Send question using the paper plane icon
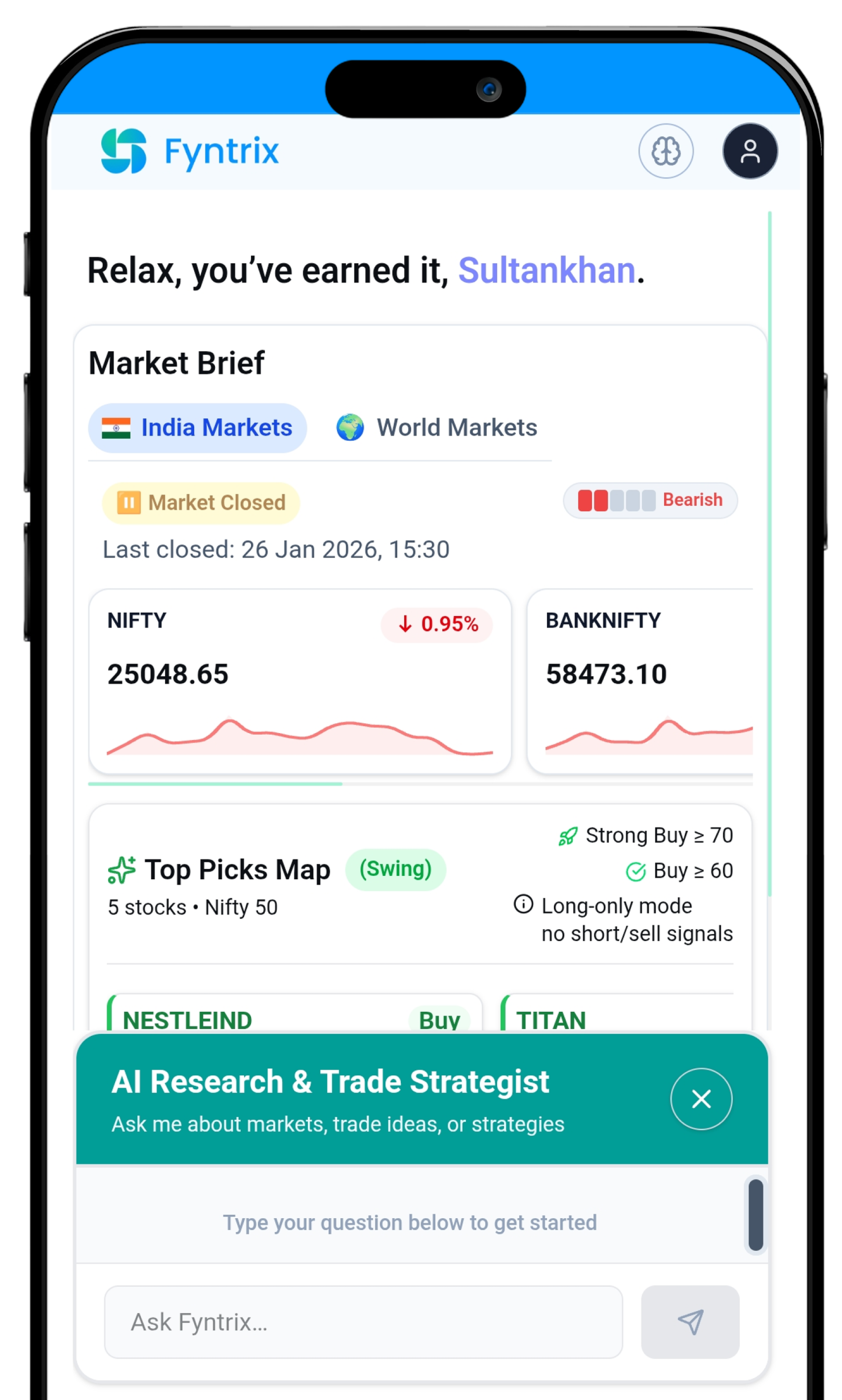Viewport: 842px width, 1400px height. coord(689,1322)
